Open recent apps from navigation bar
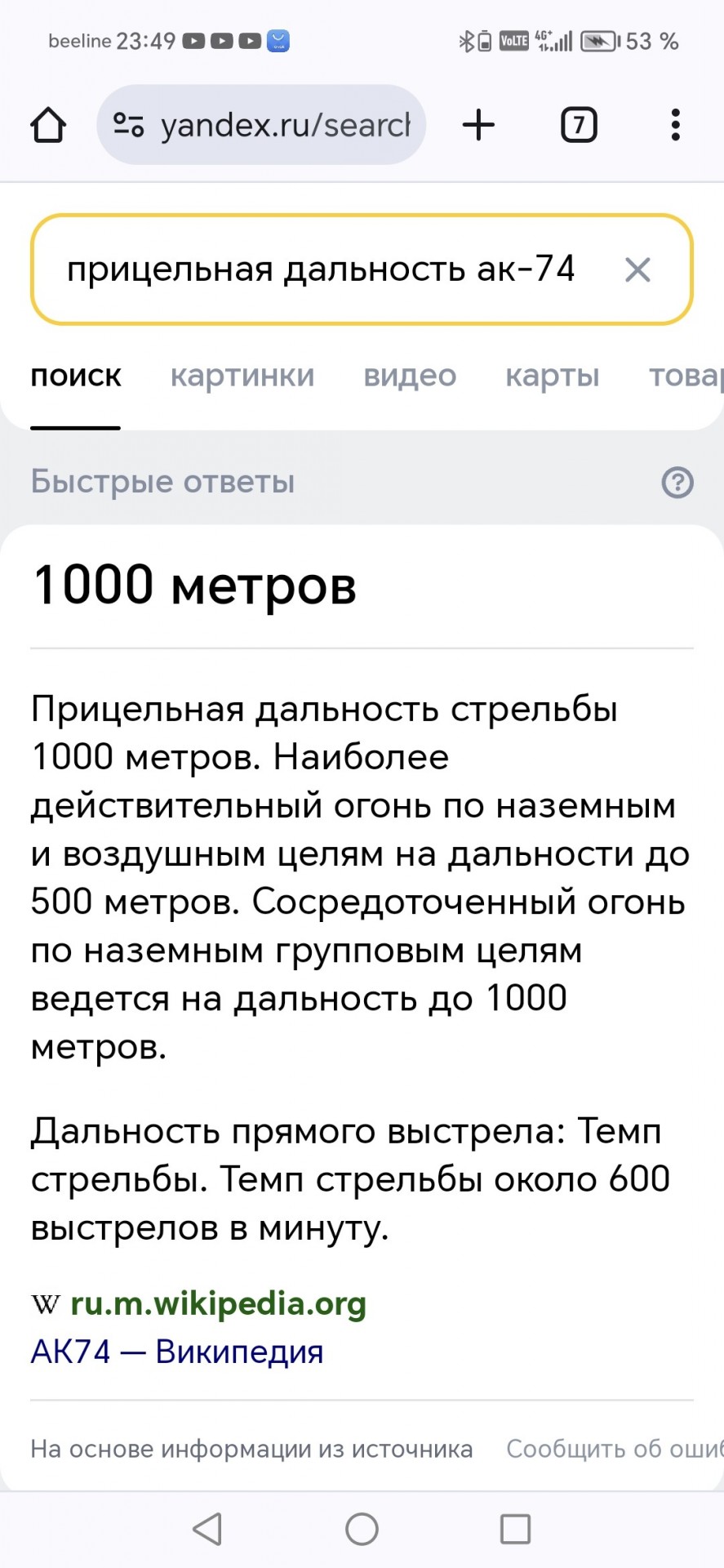 pos(515,1529)
